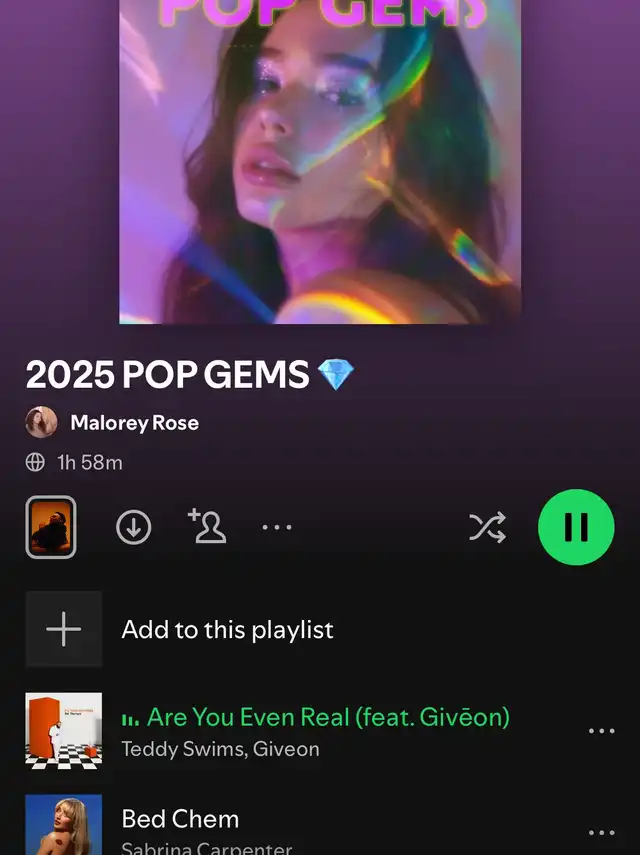The image size is (640, 855).
Task: Toggle shuffle for this playlist
Action: coord(487,527)
